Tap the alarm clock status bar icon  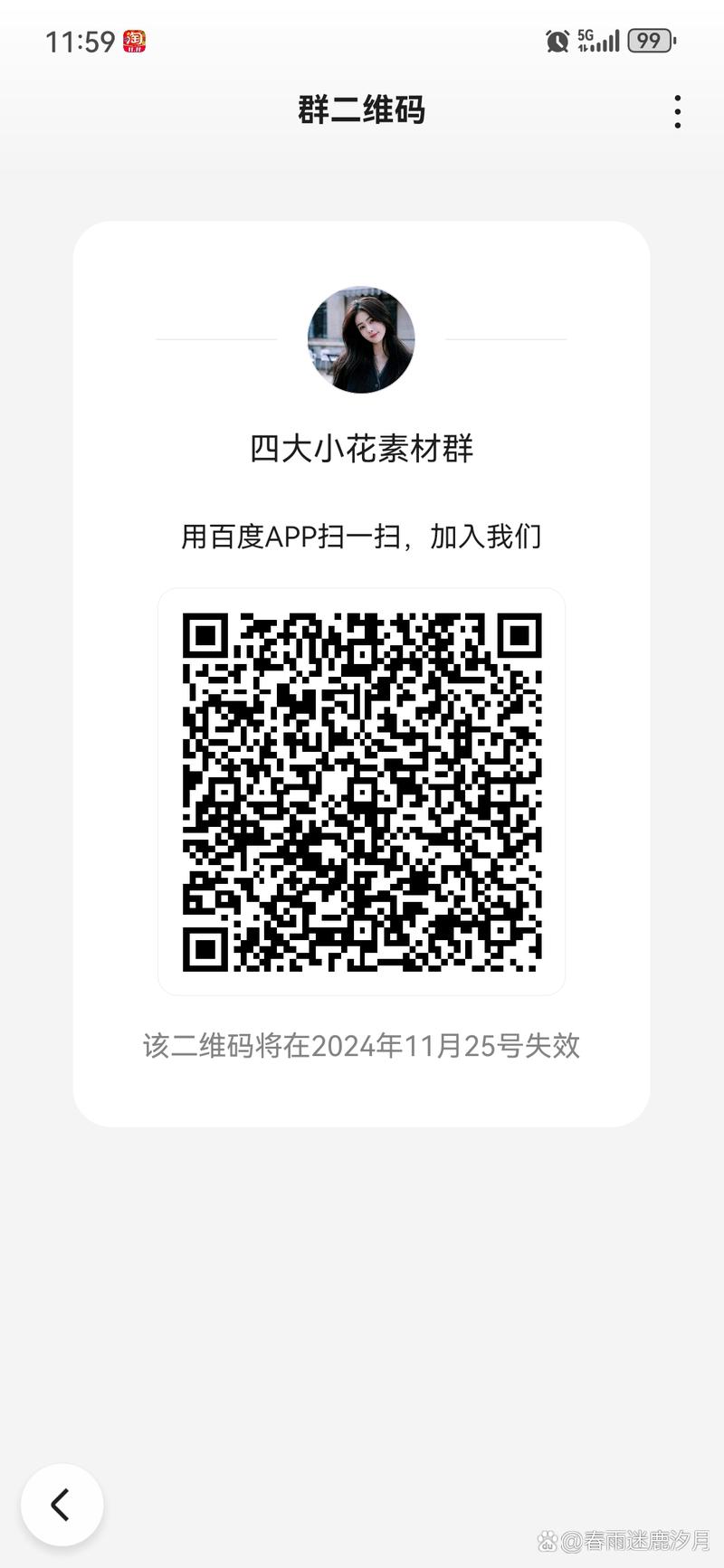click(558, 40)
